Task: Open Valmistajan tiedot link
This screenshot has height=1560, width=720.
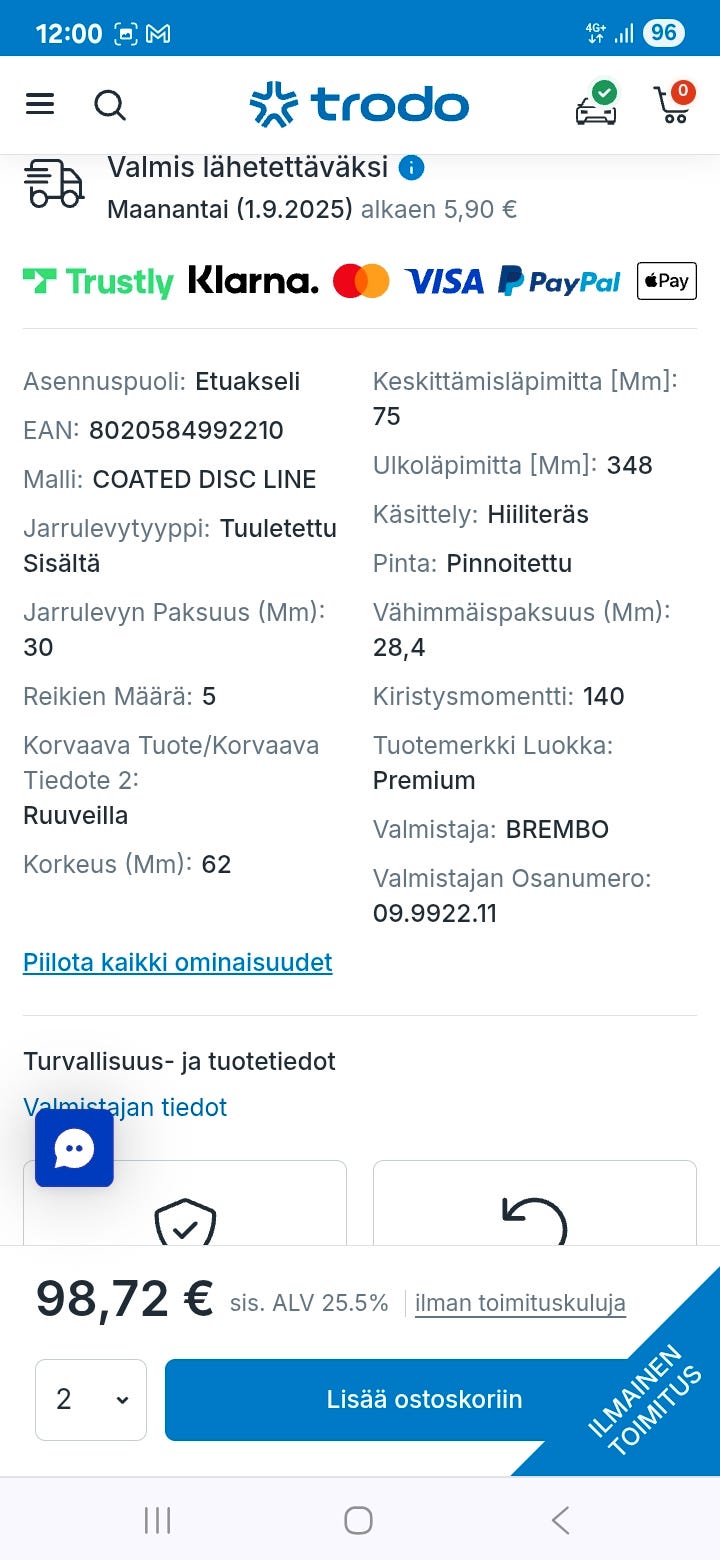Action: click(124, 1107)
